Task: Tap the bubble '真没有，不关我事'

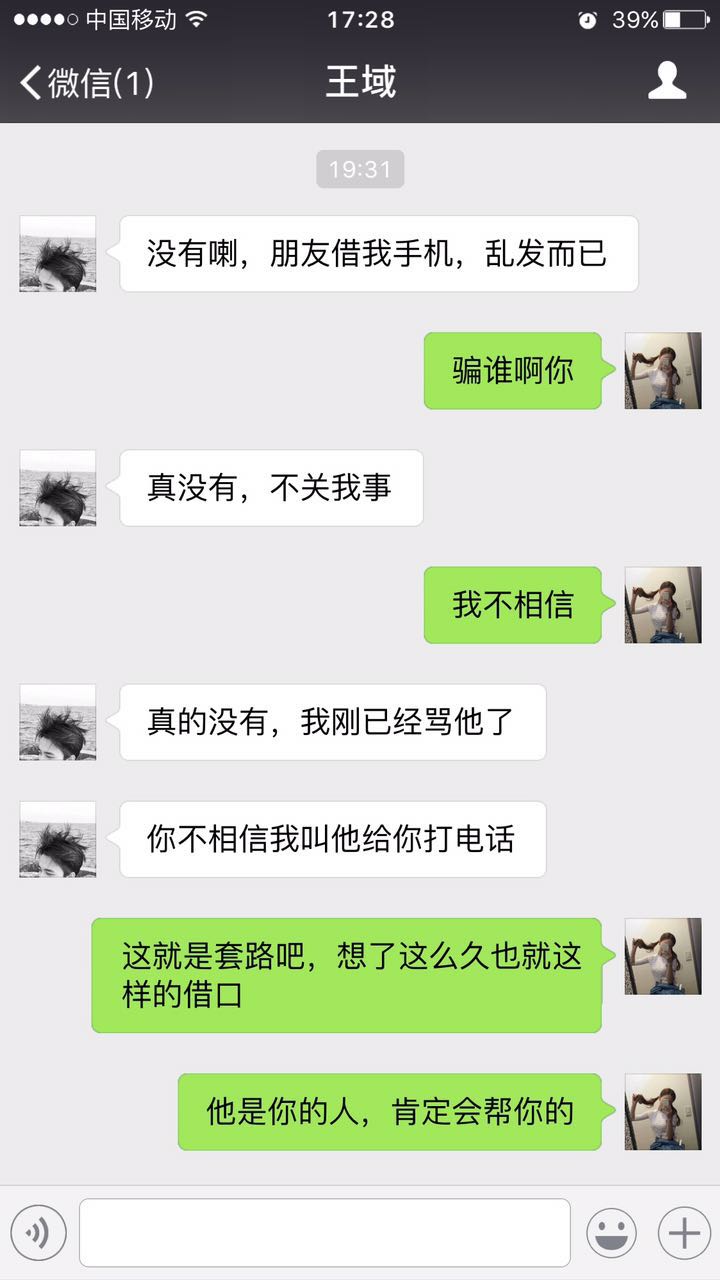Action: click(271, 488)
